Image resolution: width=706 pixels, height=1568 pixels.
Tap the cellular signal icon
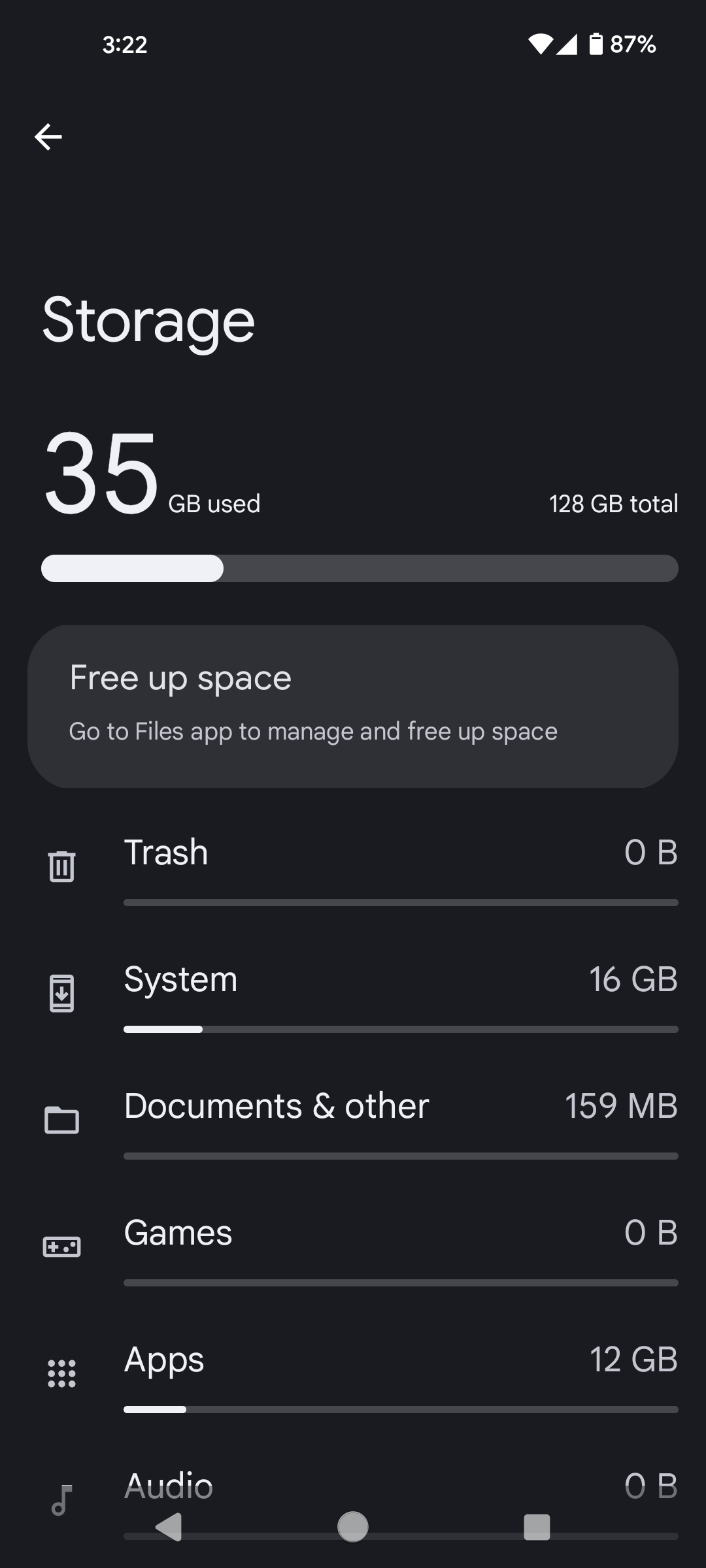(570, 44)
